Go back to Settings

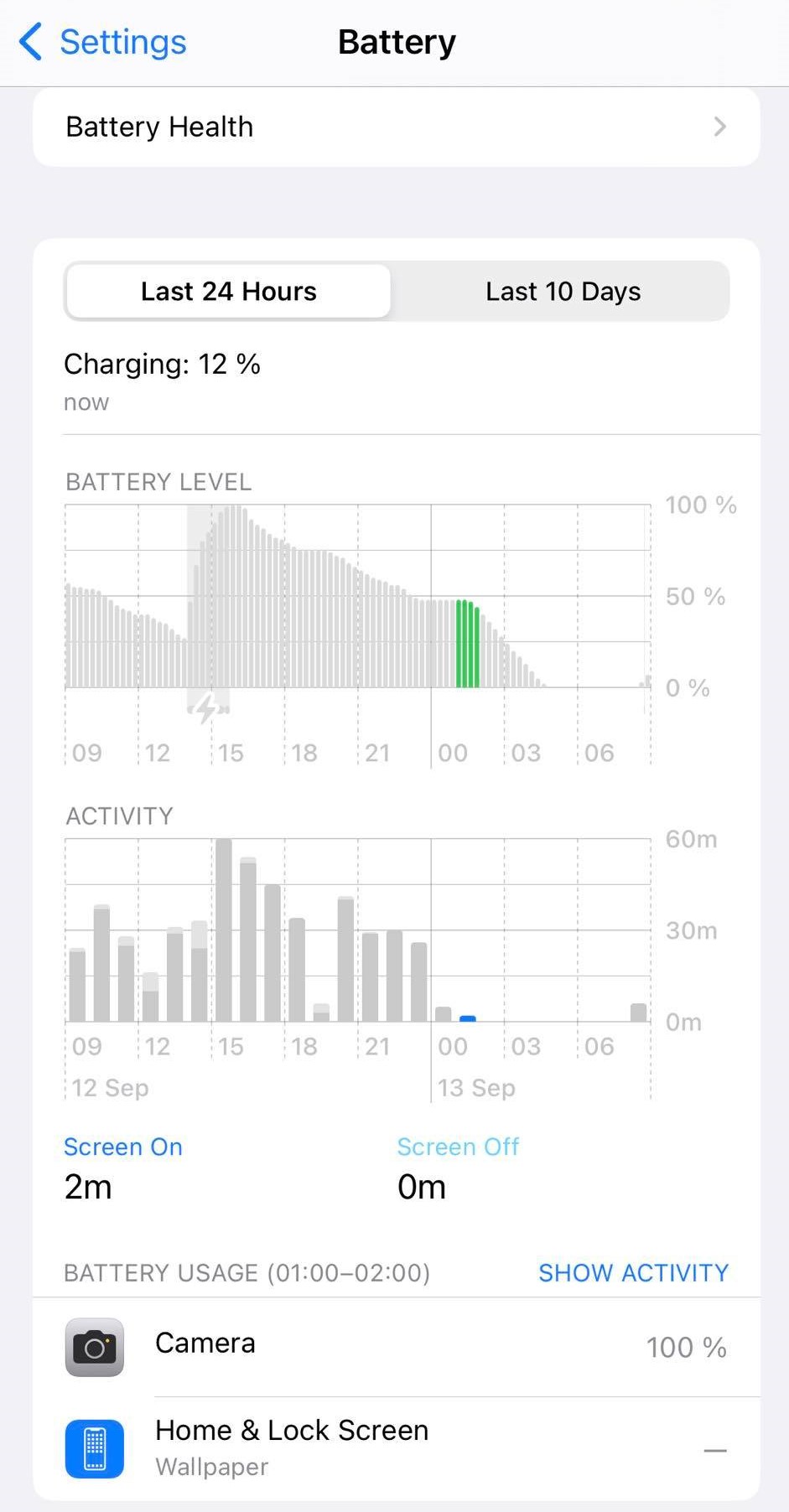click(x=102, y=42)
